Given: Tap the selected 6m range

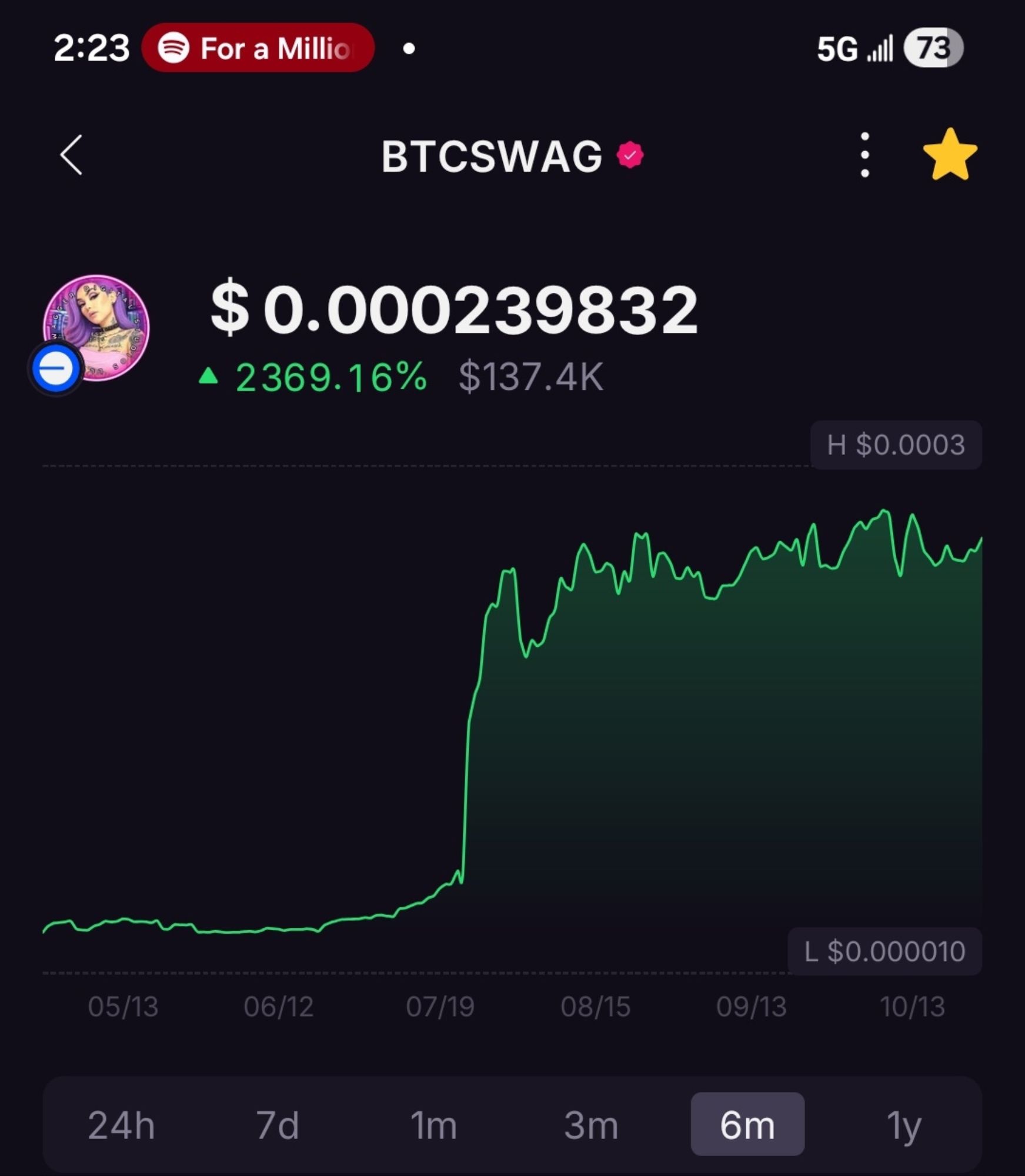Looking at the screenshot, I should click(x=747, y=1124).
